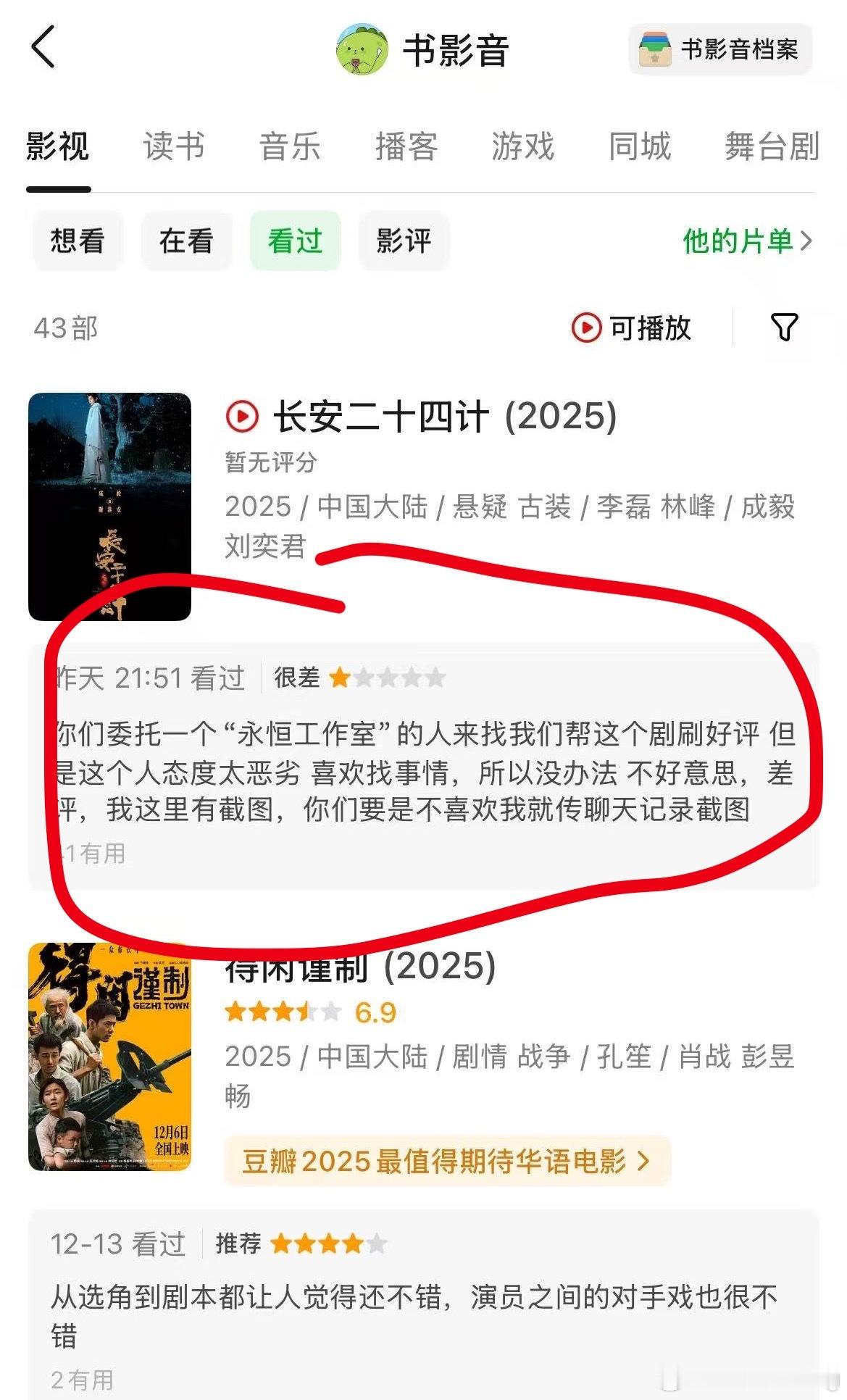Switch on the 在看 filter
The width and height of the screenshot is (847, 1400).
[x=186, y=241]
